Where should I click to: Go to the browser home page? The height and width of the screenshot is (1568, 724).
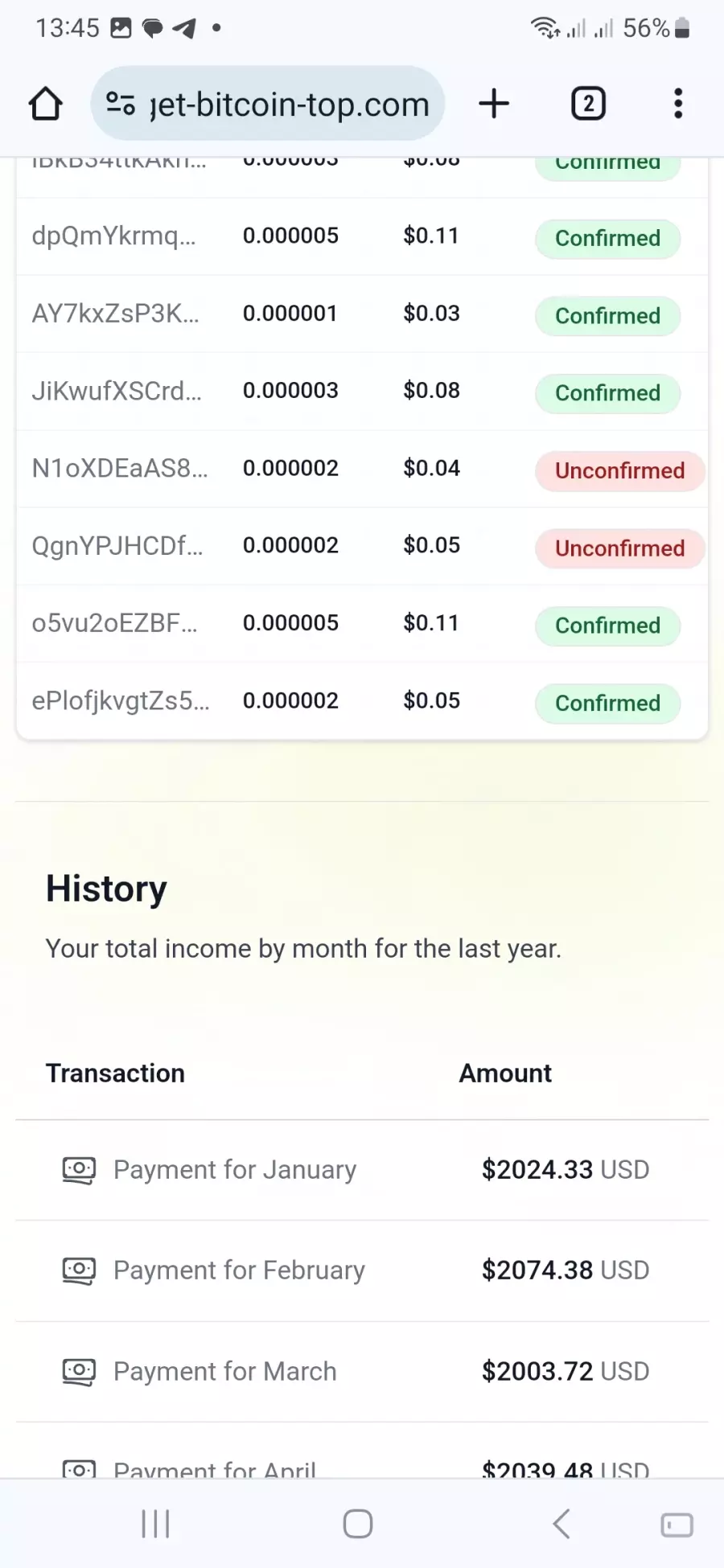(x=46, y=104)
